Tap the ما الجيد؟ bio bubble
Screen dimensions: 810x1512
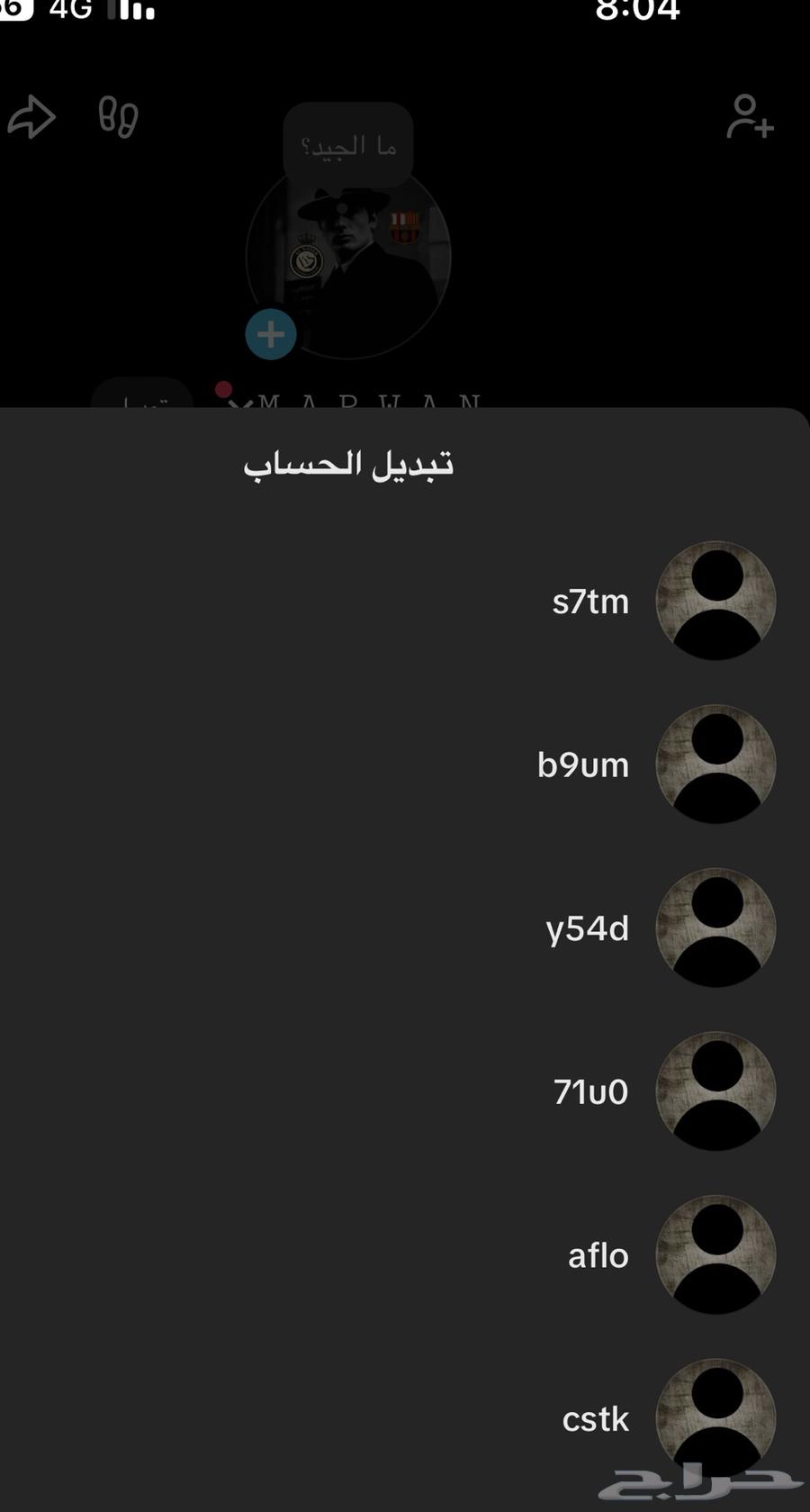(349, 146)
